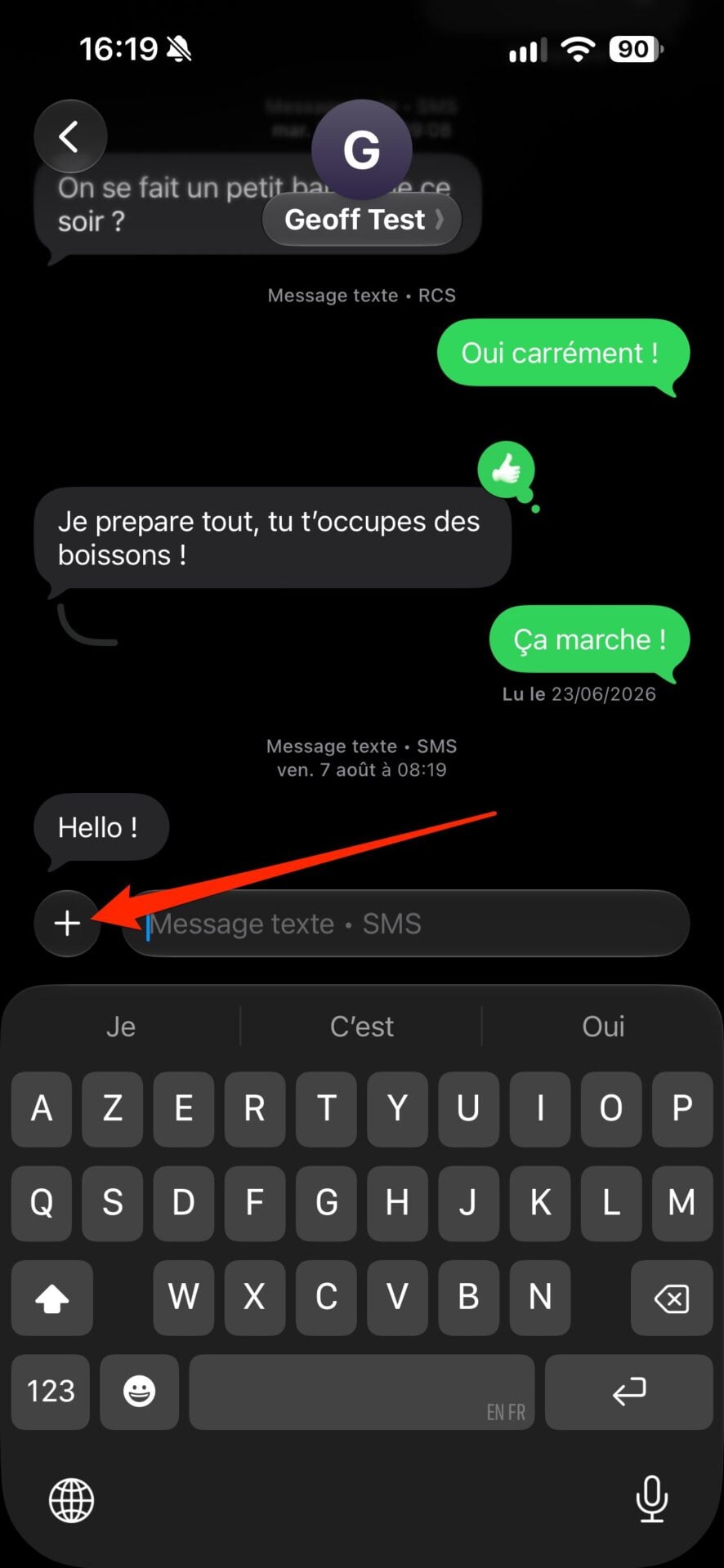The width and height of the screenshot is (724, 1568).
Task: Focus the Message texte SMS field
Action: [405, 924]
